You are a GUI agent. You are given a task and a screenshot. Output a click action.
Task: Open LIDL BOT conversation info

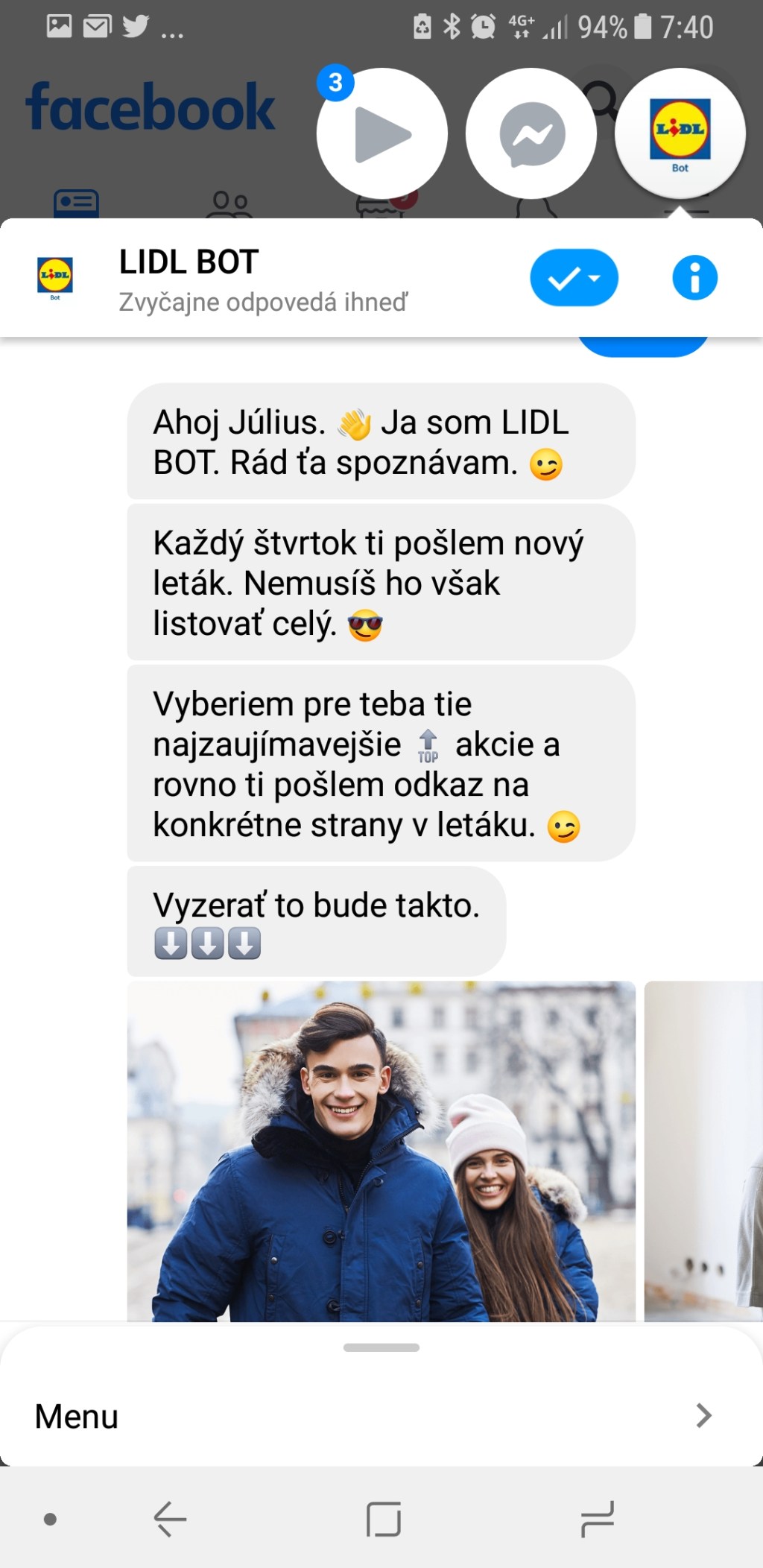tap(694, 278)
